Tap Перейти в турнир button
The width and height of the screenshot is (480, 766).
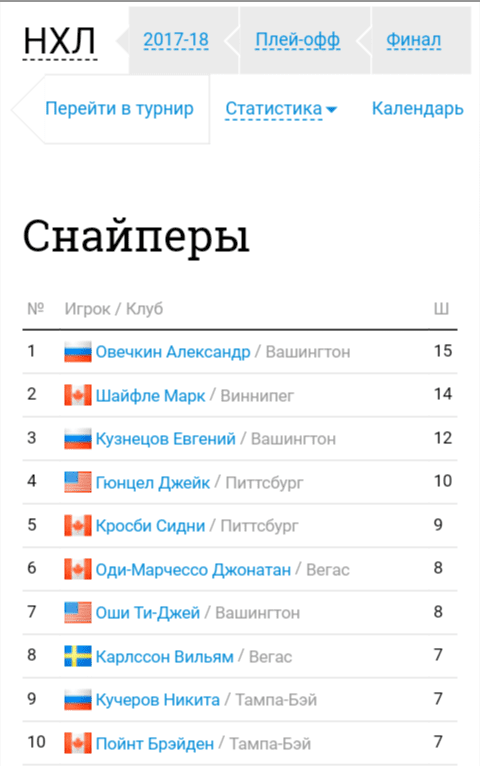pos(119,108)
